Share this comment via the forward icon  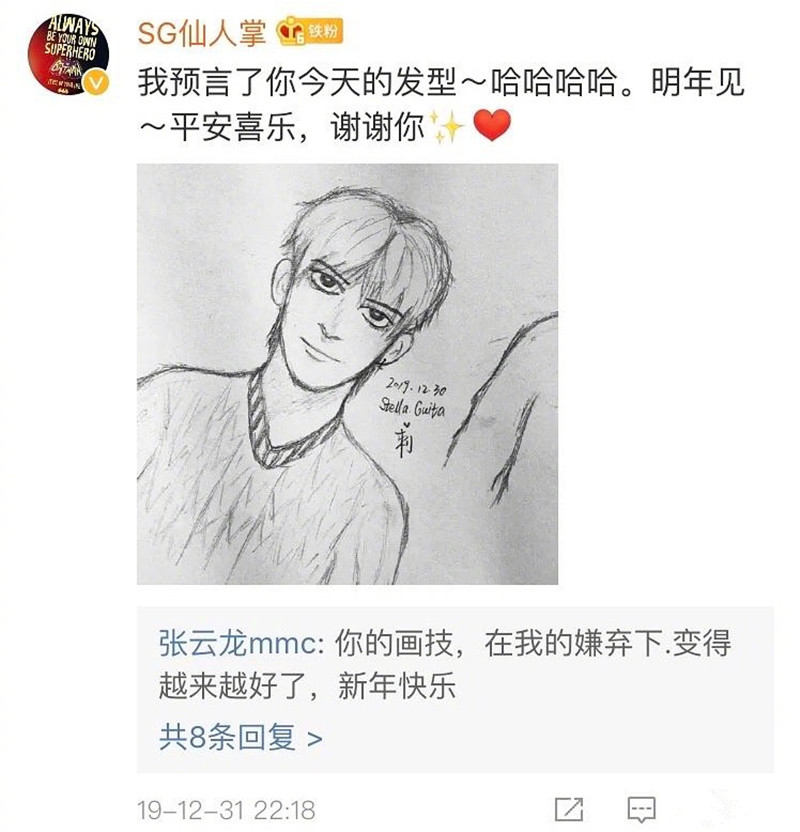click(x=569, y=808)
